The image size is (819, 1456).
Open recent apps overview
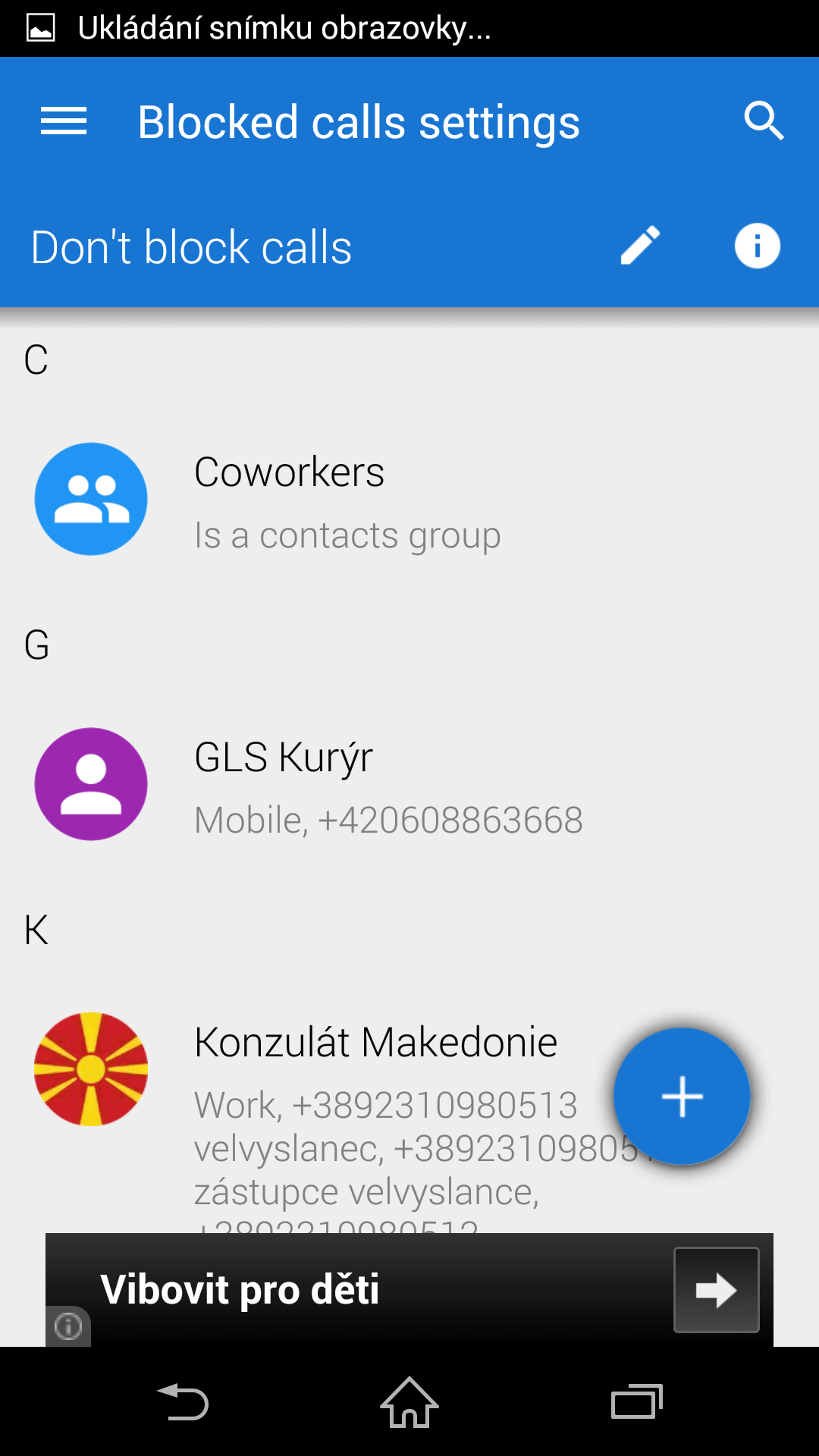pyautogui.click(x=637, y=1401)
